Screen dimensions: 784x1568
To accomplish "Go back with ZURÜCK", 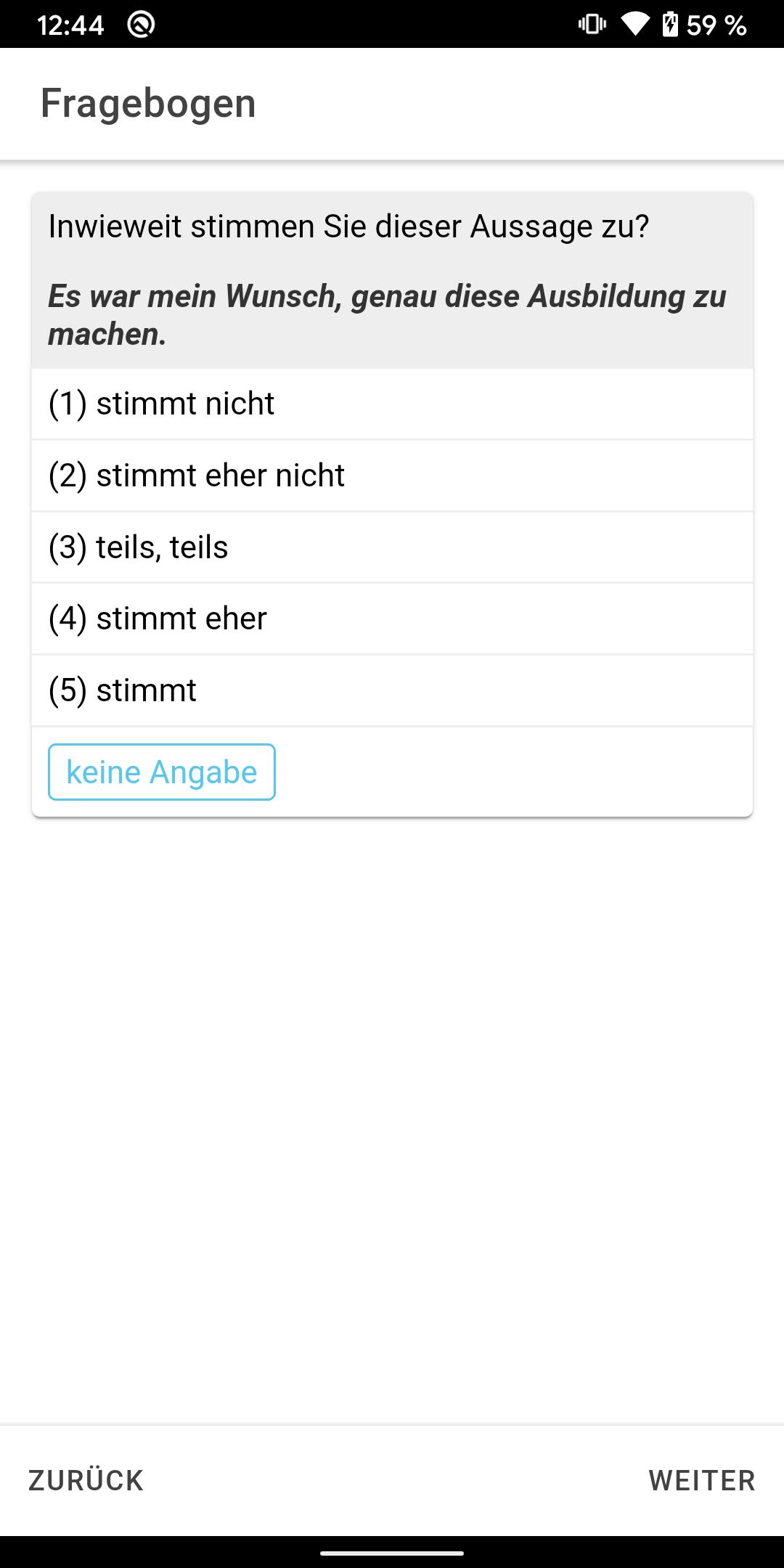I will point(86,1481).
